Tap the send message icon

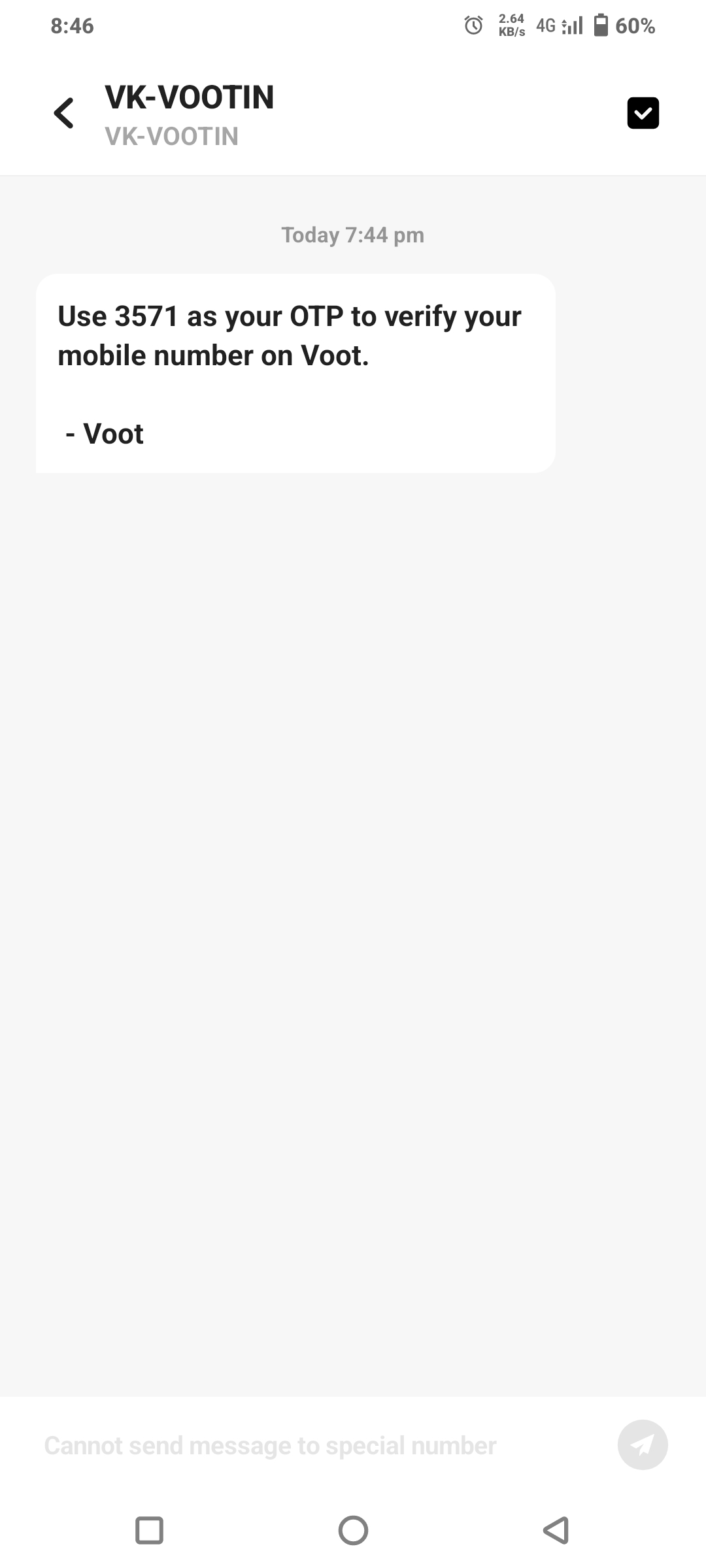click(x=643, y=1445)
